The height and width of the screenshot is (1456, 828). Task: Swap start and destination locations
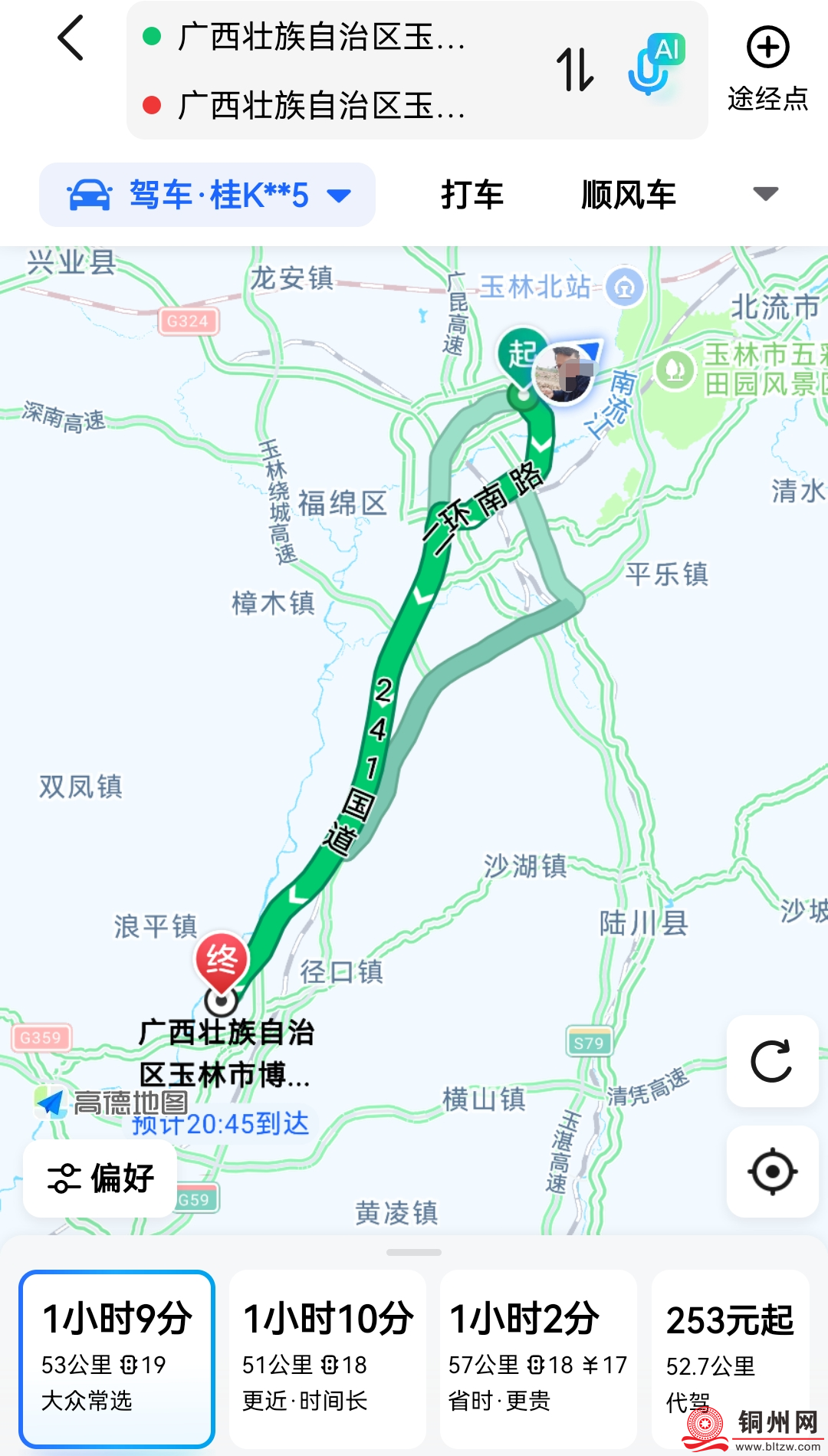click(x=575, y=70)
